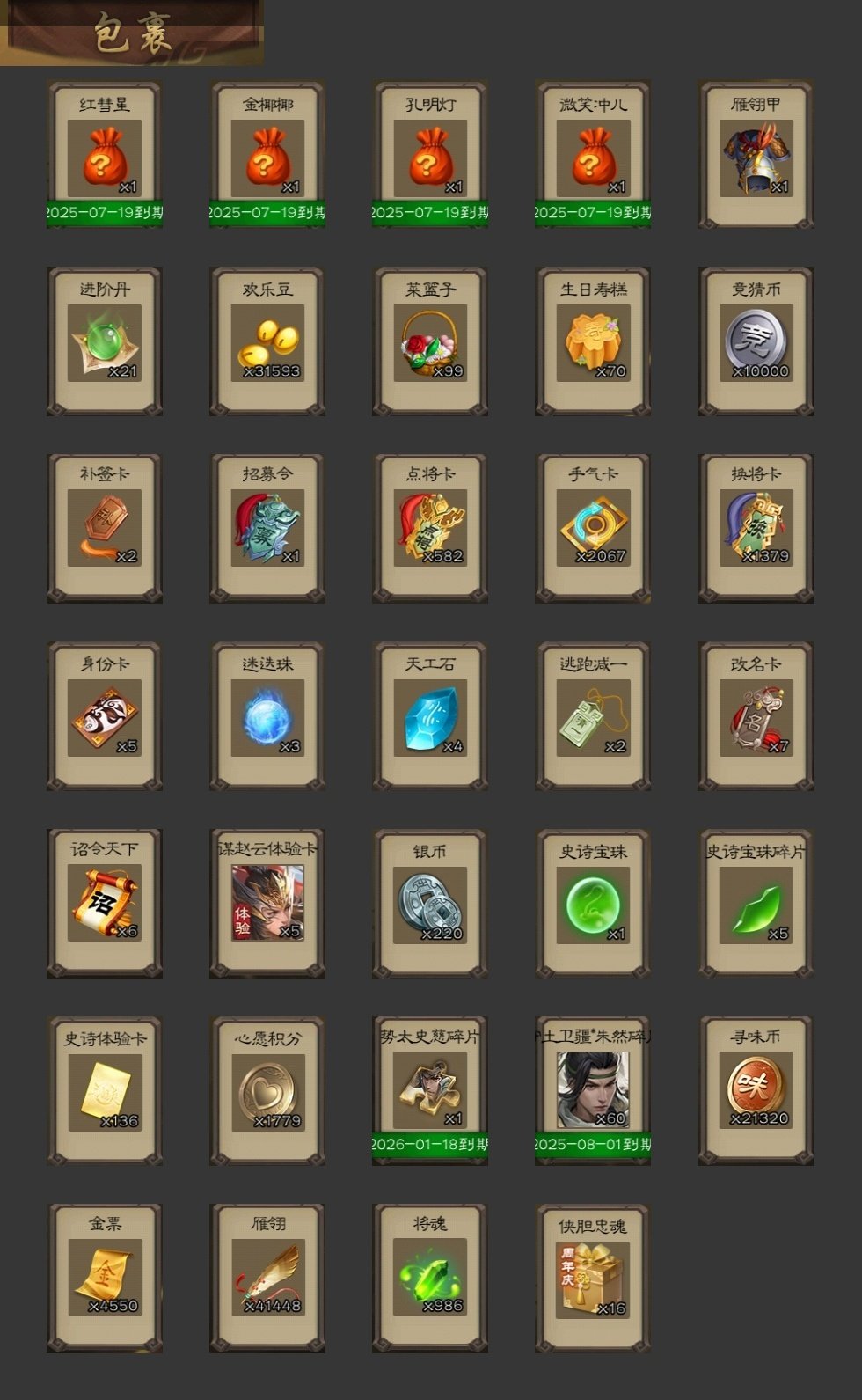This screenshot has height=1400, width=862.
Task: Open the 雁翎甲 armor item
Action: pyautogui.click(x=756, y=157)
